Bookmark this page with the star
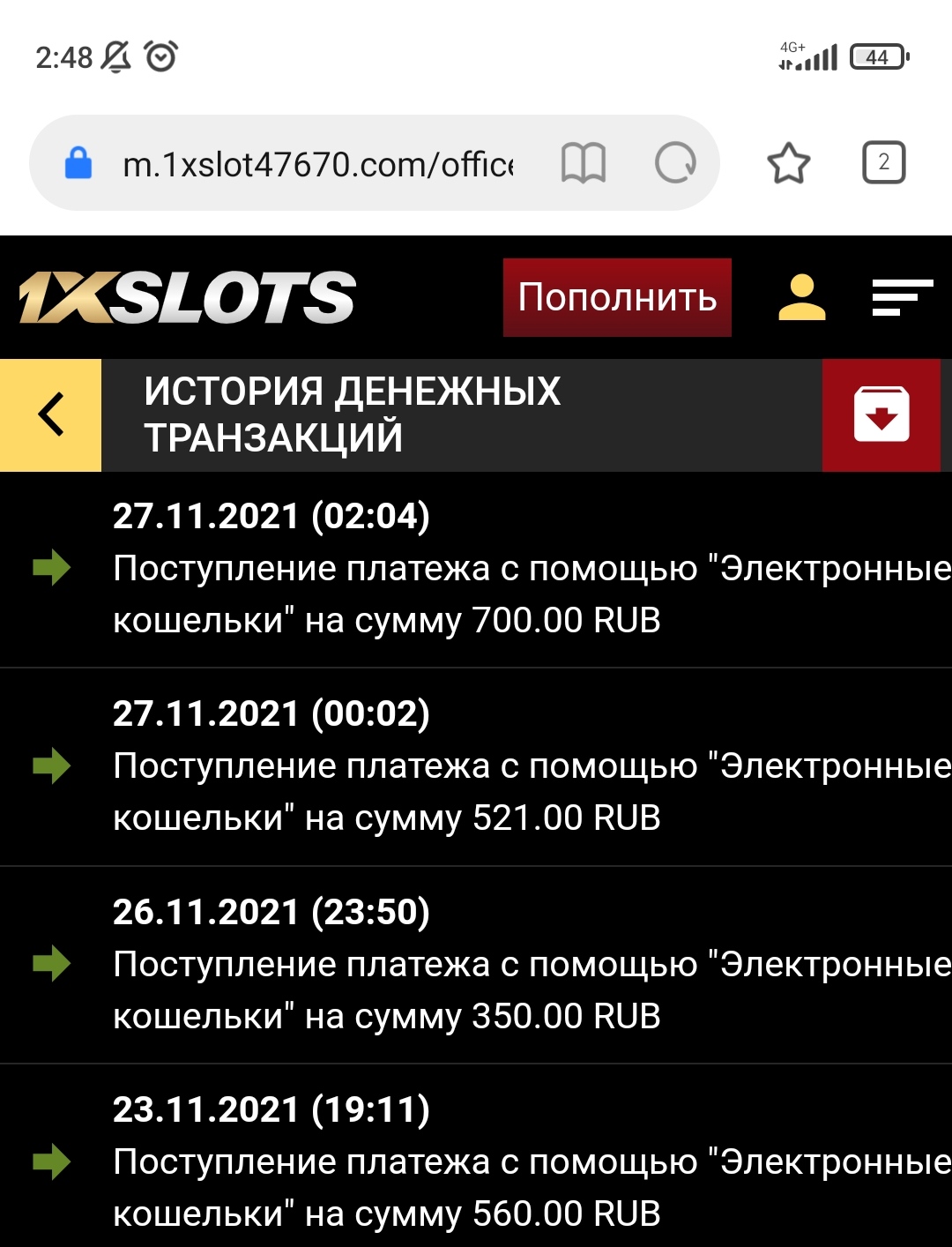Screen dimensions: 952x1247 (788, 163)
